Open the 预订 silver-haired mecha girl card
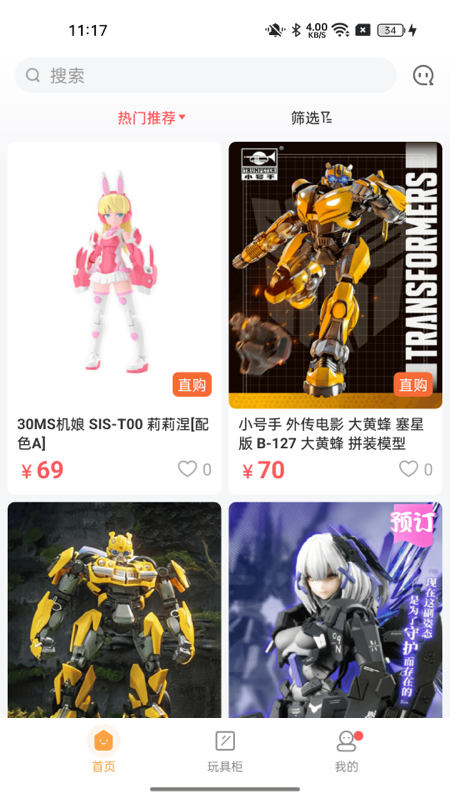Viewport: 450px width, 800px height. 335,610
